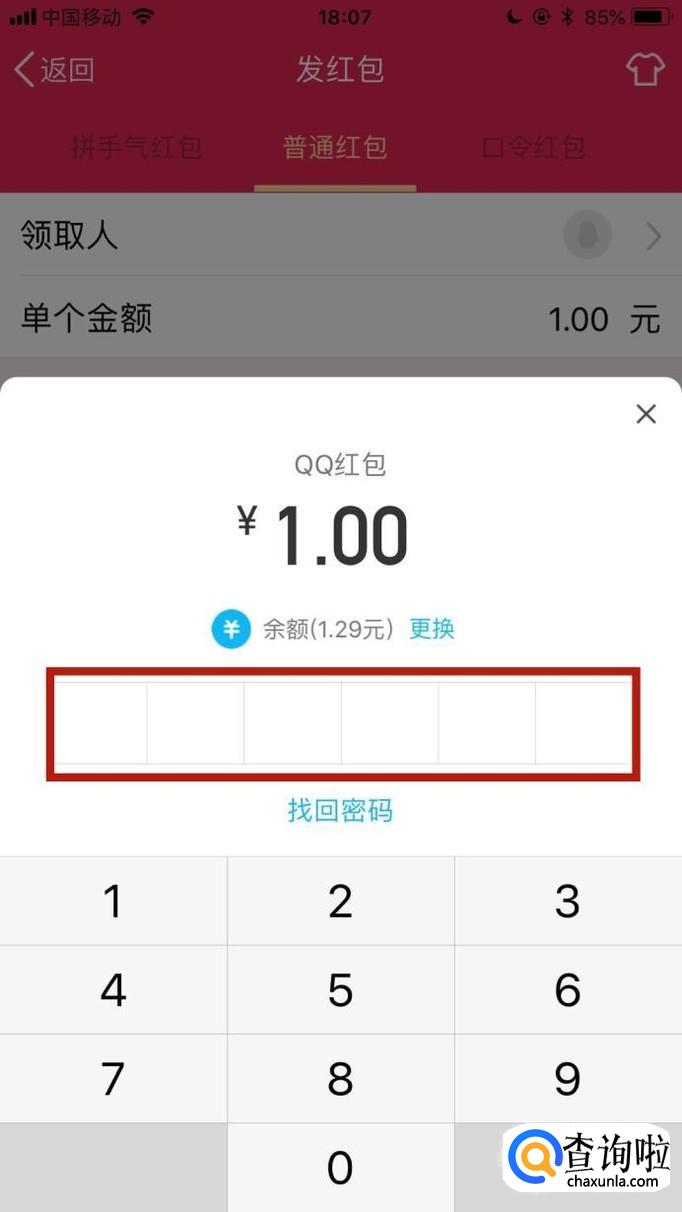The height and width of the screenshot is (1212, 682).
Task: Enter digit 6 on the keypad
Action: (567, 990)
